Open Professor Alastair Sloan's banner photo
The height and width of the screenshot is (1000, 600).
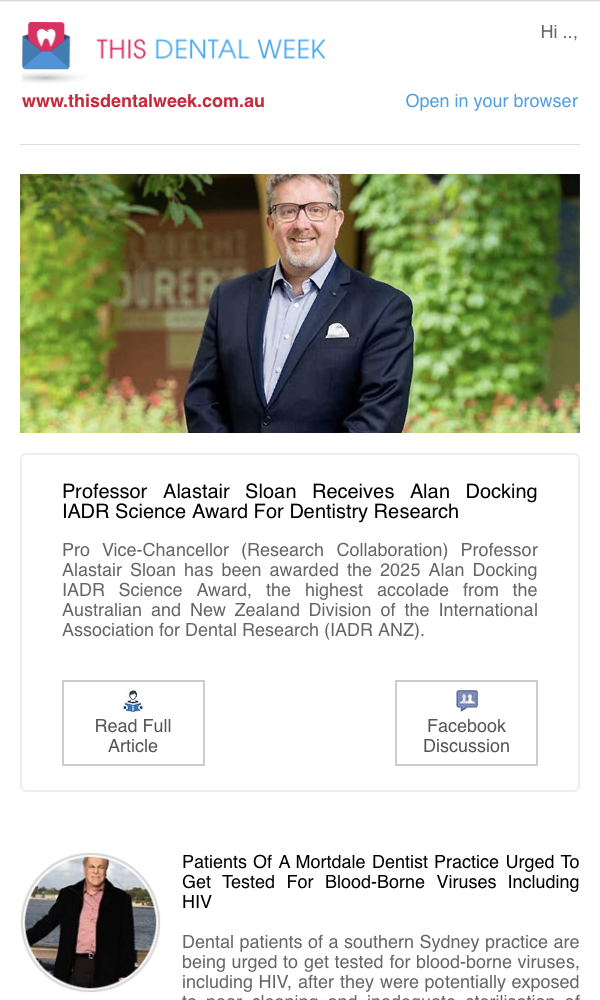tap(300, 303)
